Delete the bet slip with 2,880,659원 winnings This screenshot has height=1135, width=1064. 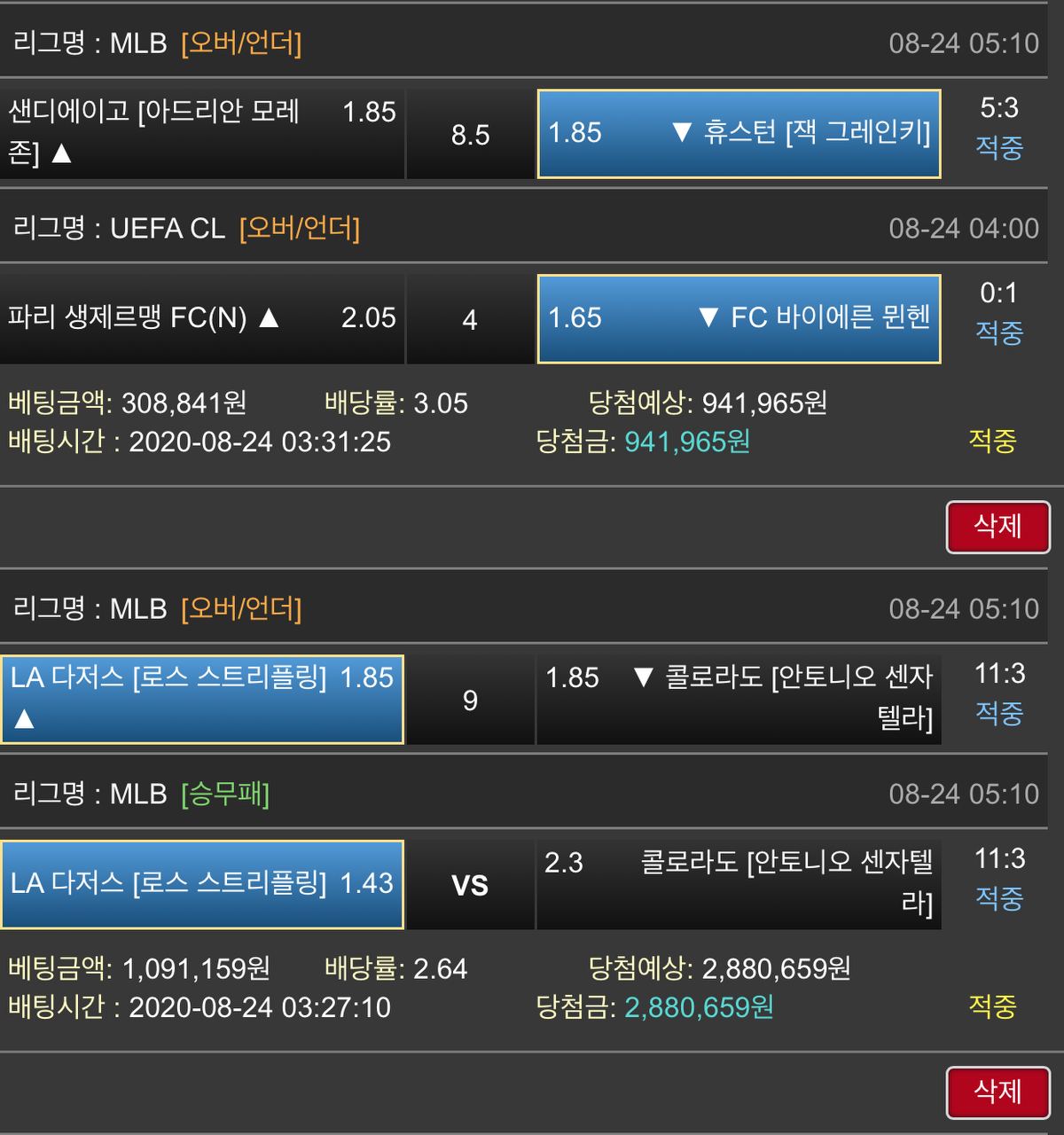(997, 1092)
